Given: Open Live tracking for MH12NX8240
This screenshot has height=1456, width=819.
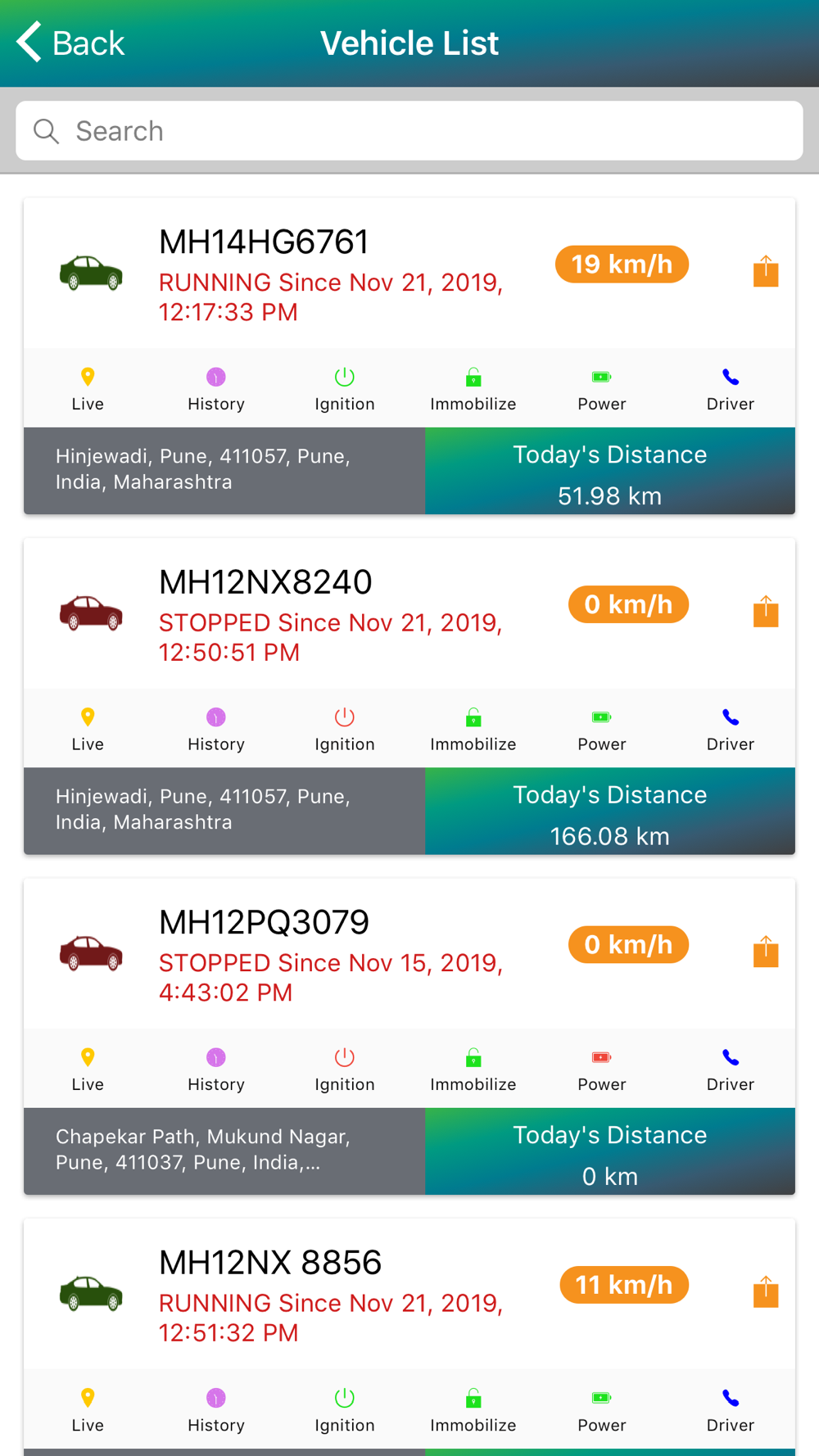Looking at the screenshot, I should point(88,729).
